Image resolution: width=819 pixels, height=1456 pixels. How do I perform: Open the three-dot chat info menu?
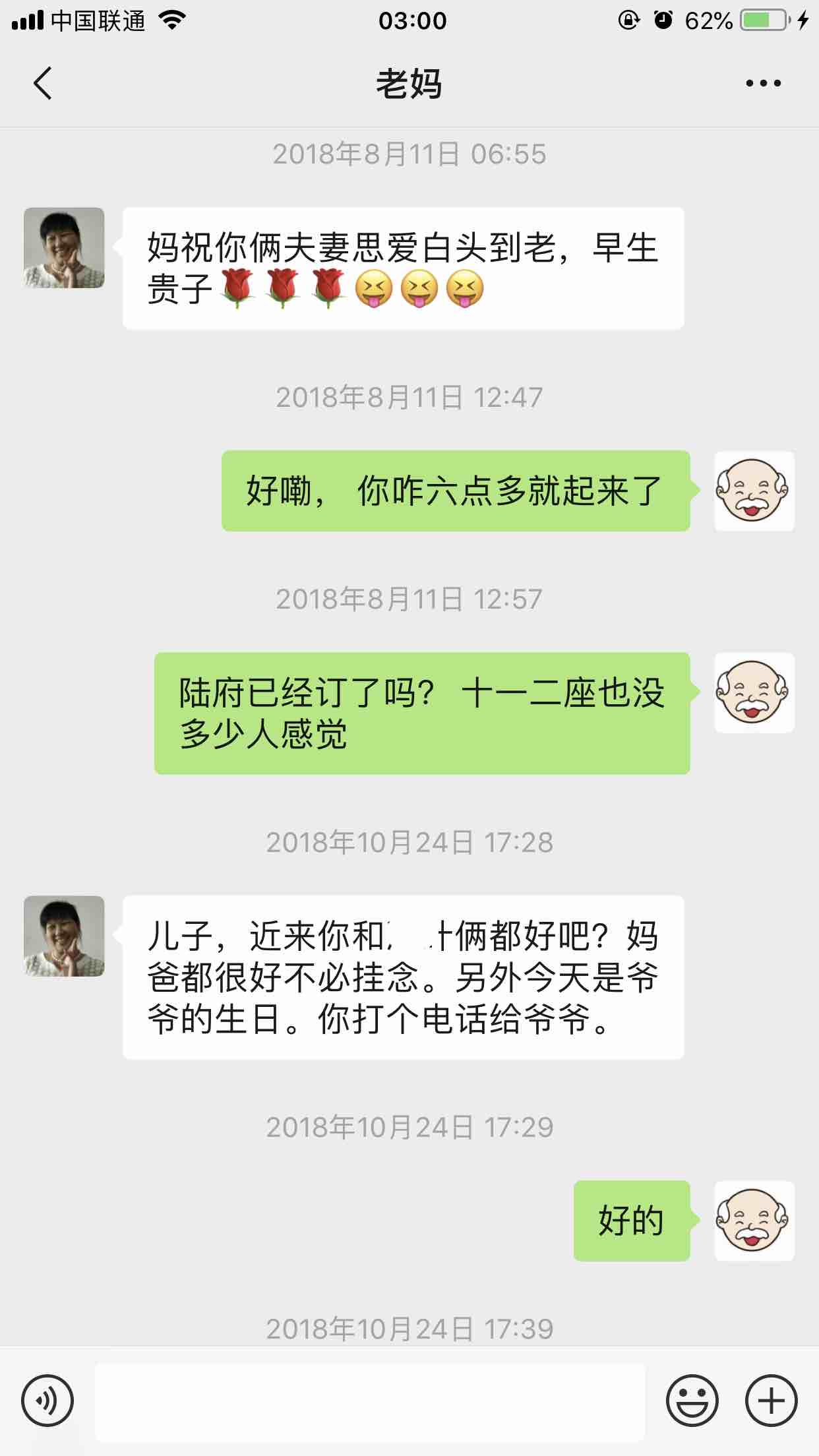(x=763, y=84)
